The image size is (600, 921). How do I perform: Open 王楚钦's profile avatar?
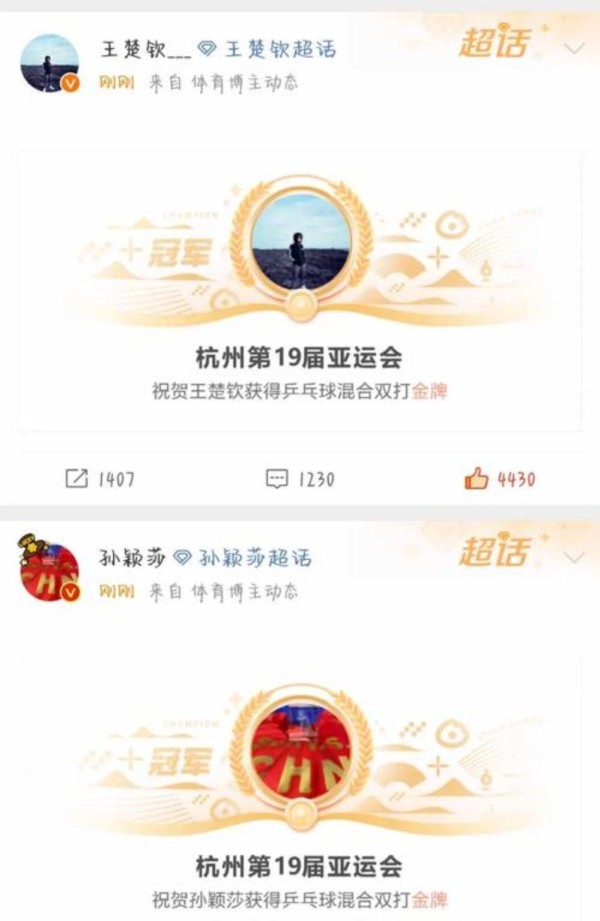click(49, 64)
